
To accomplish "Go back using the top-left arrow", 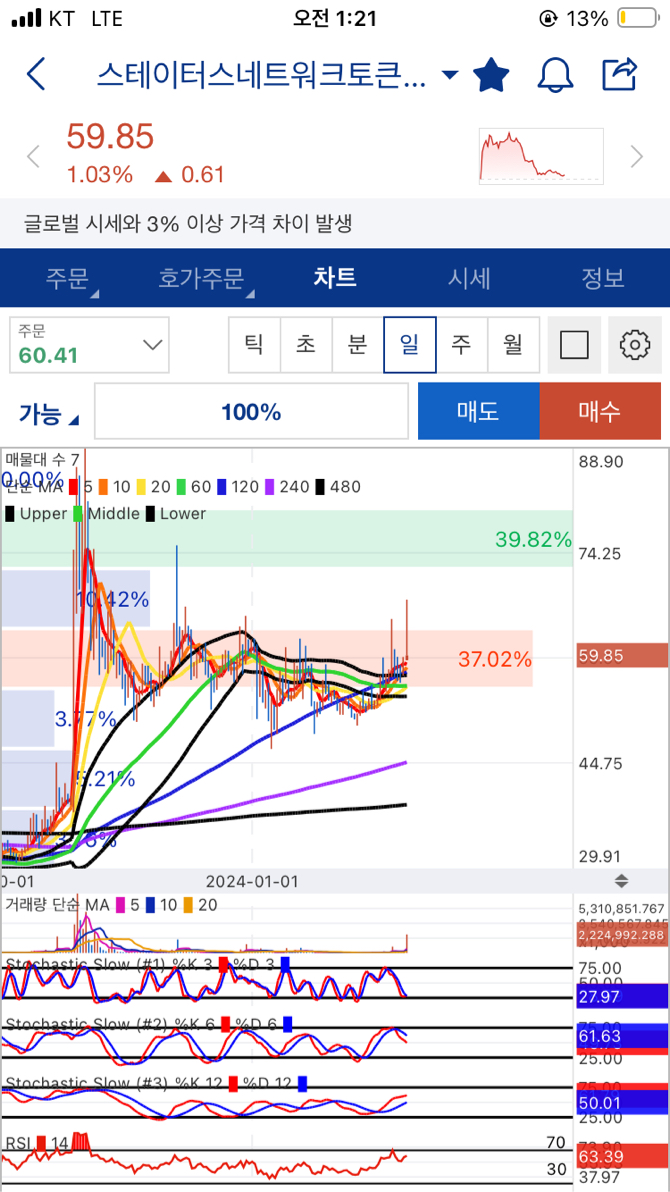I will (x=36, y=75).
